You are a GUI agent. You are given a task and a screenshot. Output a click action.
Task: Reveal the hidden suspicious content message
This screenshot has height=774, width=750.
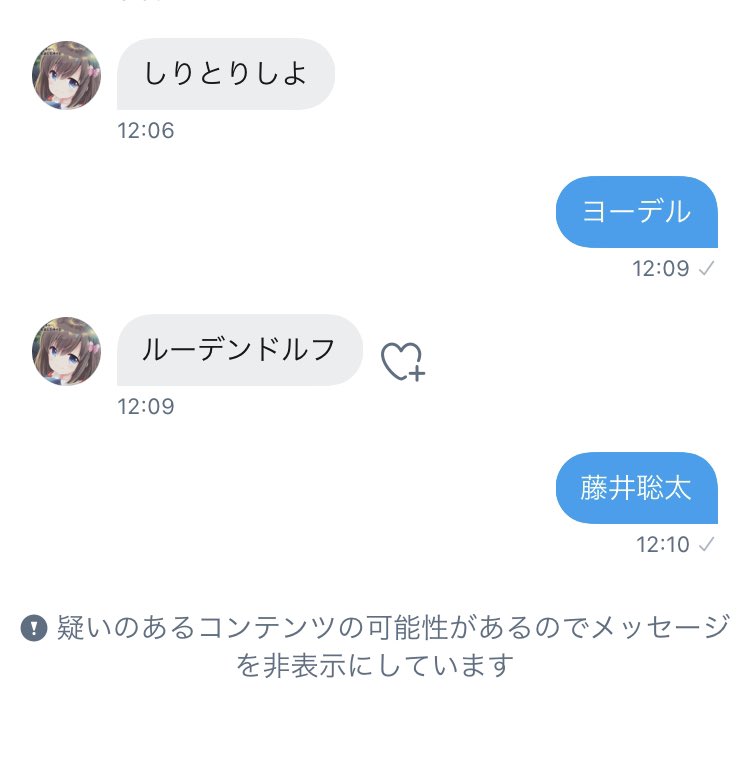375,644
